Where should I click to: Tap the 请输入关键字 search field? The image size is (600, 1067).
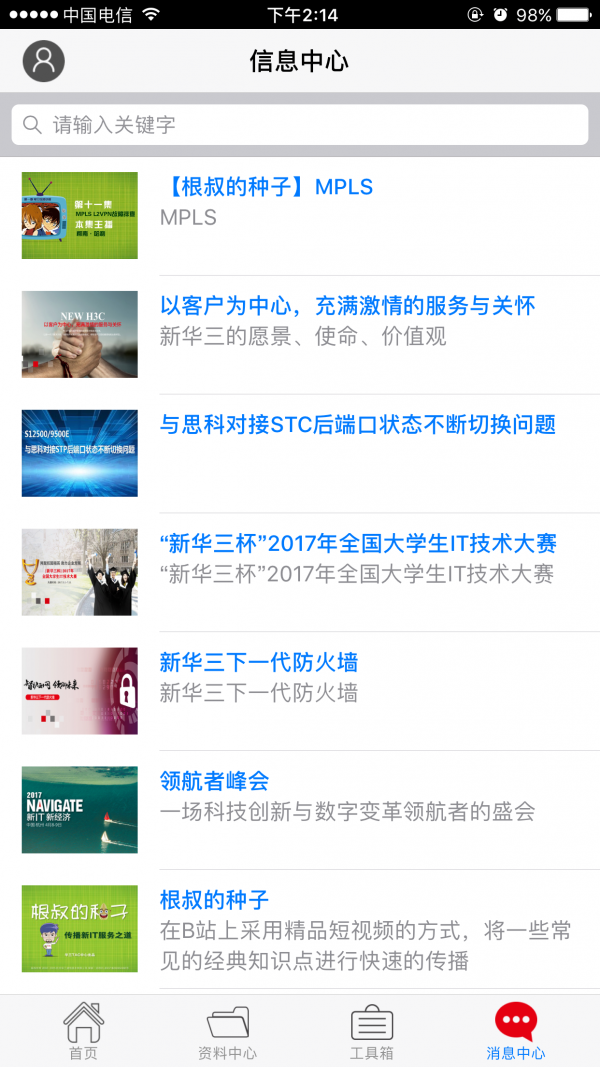[x=300, y=125]
